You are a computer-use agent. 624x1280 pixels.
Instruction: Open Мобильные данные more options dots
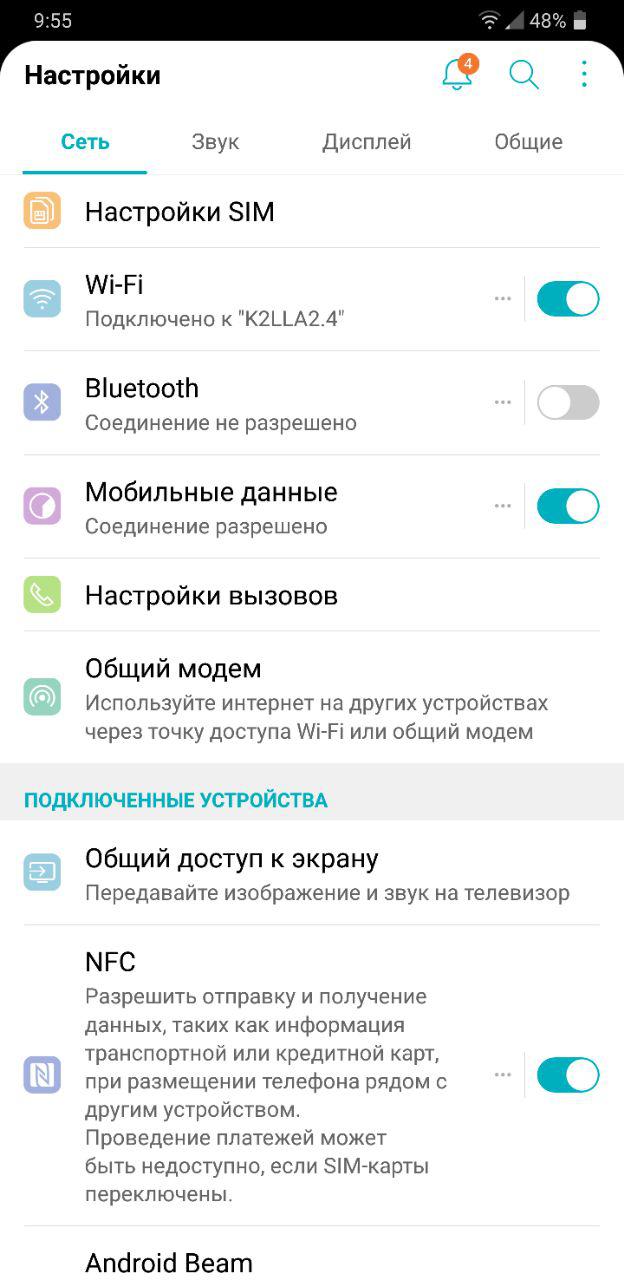point(502,507)
